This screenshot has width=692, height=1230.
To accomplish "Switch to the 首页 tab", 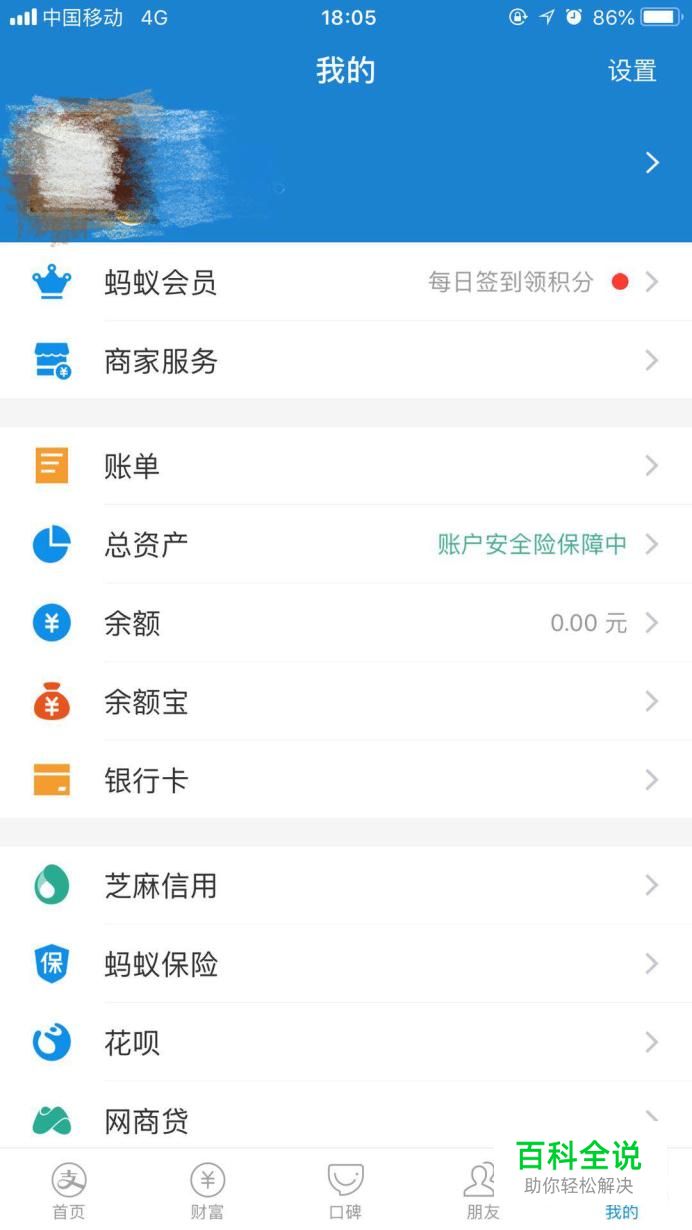I will coord(69,1192).
